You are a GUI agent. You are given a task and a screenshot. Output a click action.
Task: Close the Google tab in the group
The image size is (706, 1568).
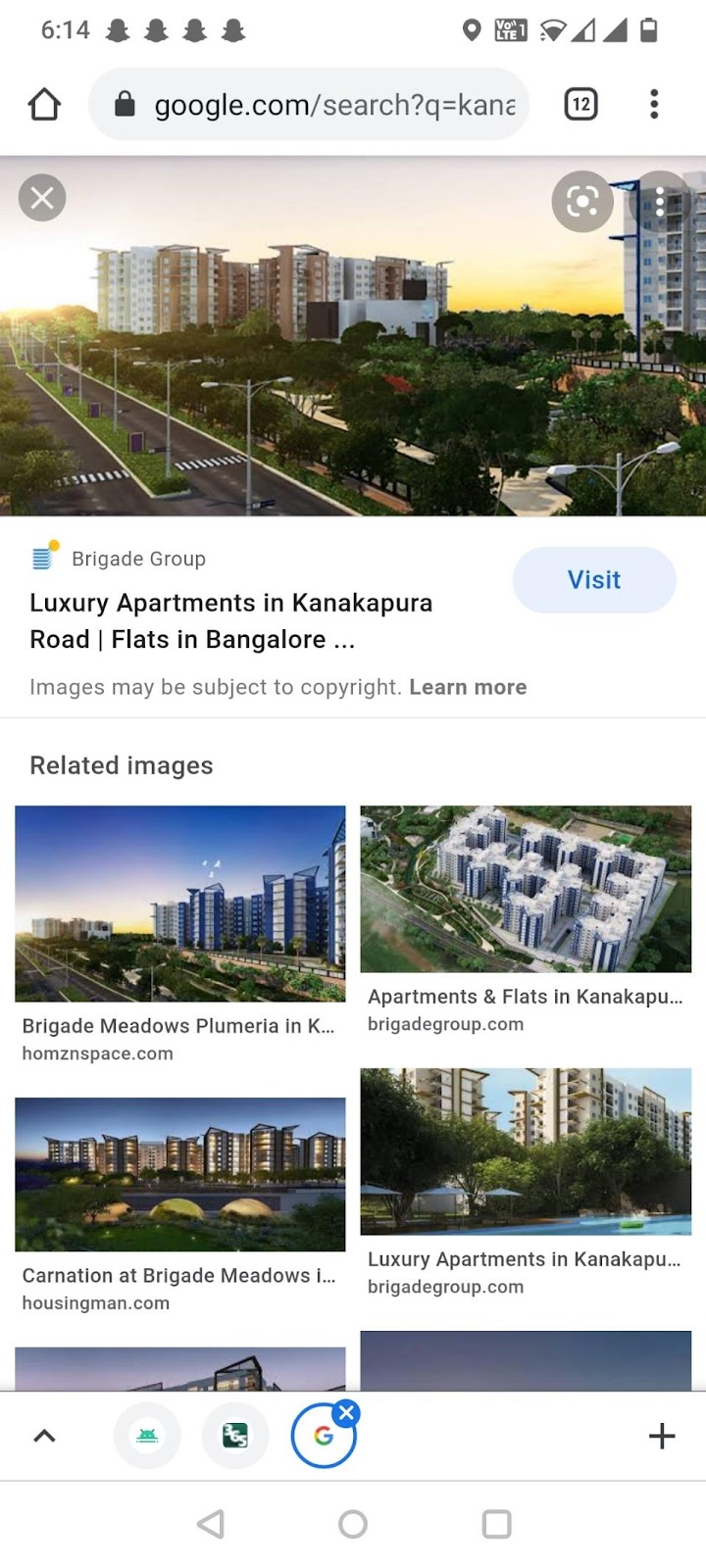coord(346,1412)
